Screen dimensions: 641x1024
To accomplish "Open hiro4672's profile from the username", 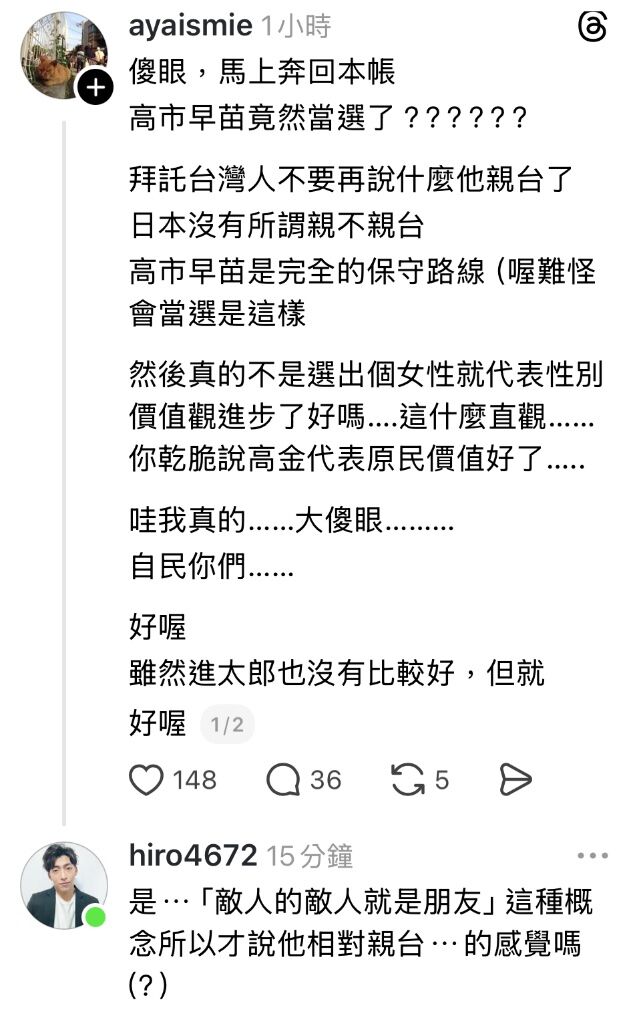I will pyautogui.click(x=193, y=856).
